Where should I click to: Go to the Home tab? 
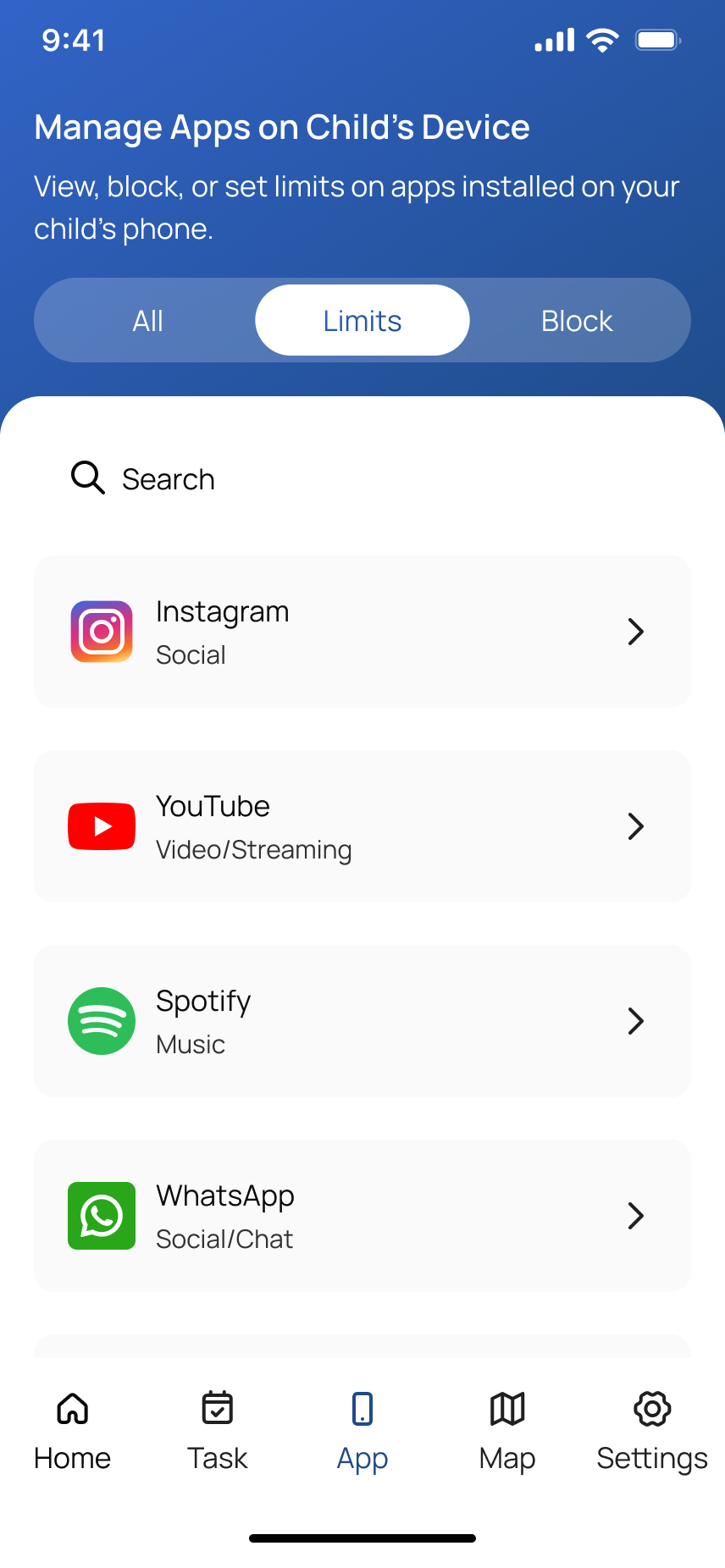point(73,1432)
